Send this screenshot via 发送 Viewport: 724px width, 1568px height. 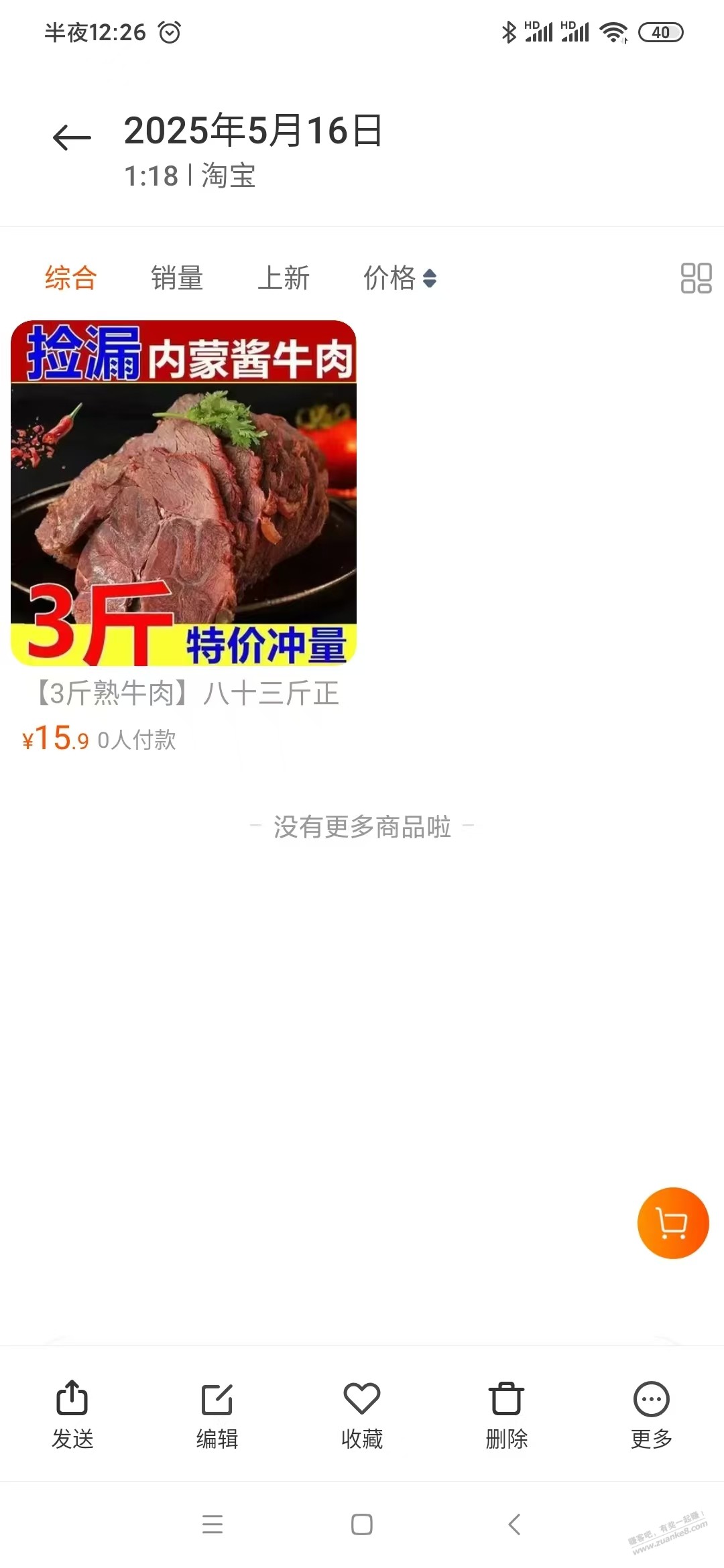click(72, 1415)
